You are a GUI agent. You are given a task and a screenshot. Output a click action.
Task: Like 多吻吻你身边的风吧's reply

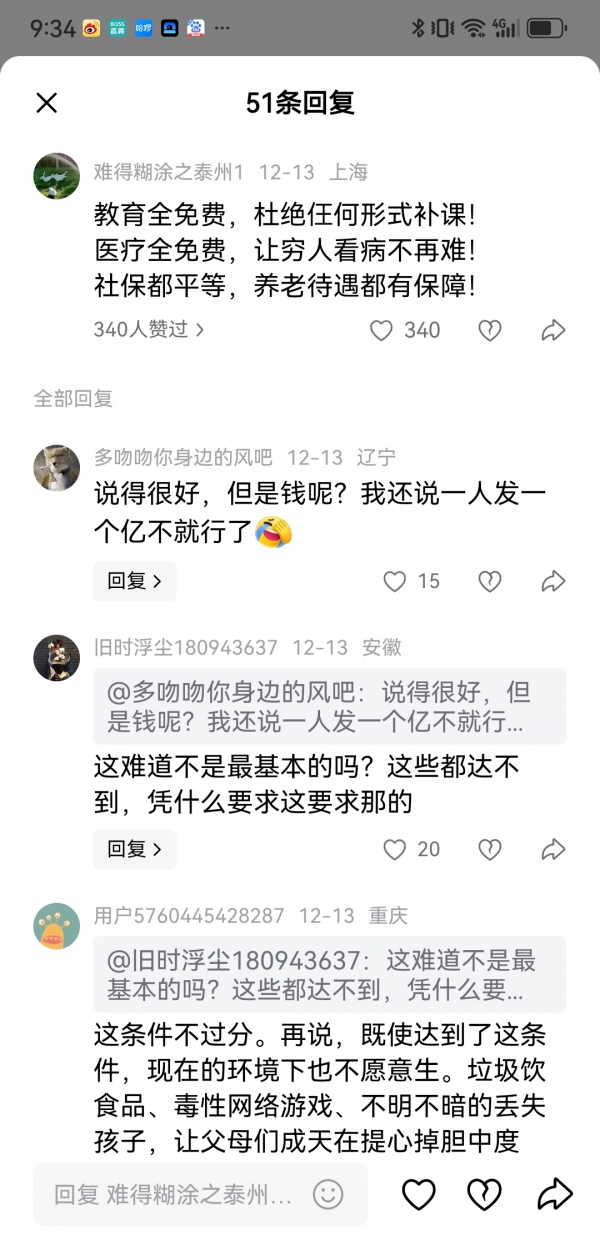pyautogui.click(x=395, y=581)
